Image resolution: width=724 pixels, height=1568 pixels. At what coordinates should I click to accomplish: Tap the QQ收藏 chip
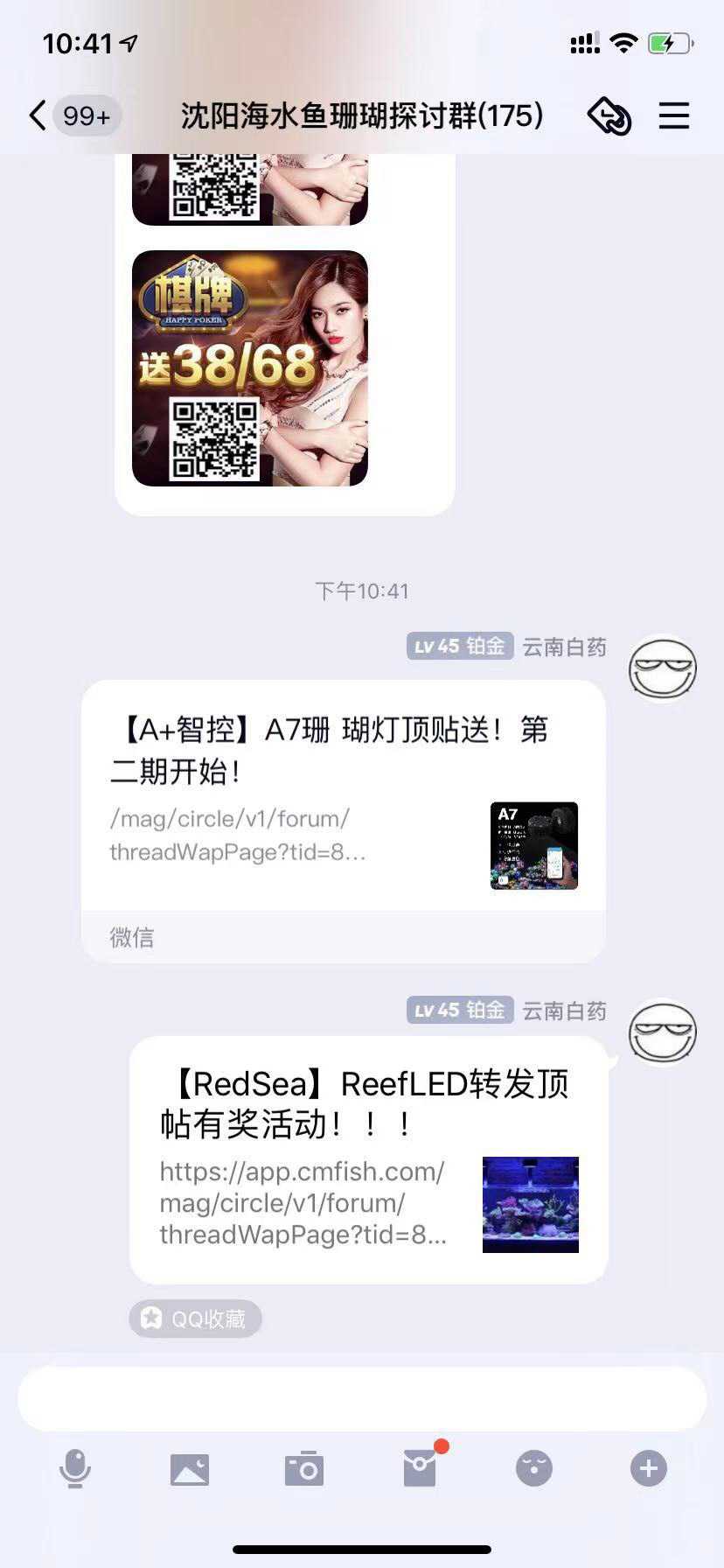[x=195, y=1319]
